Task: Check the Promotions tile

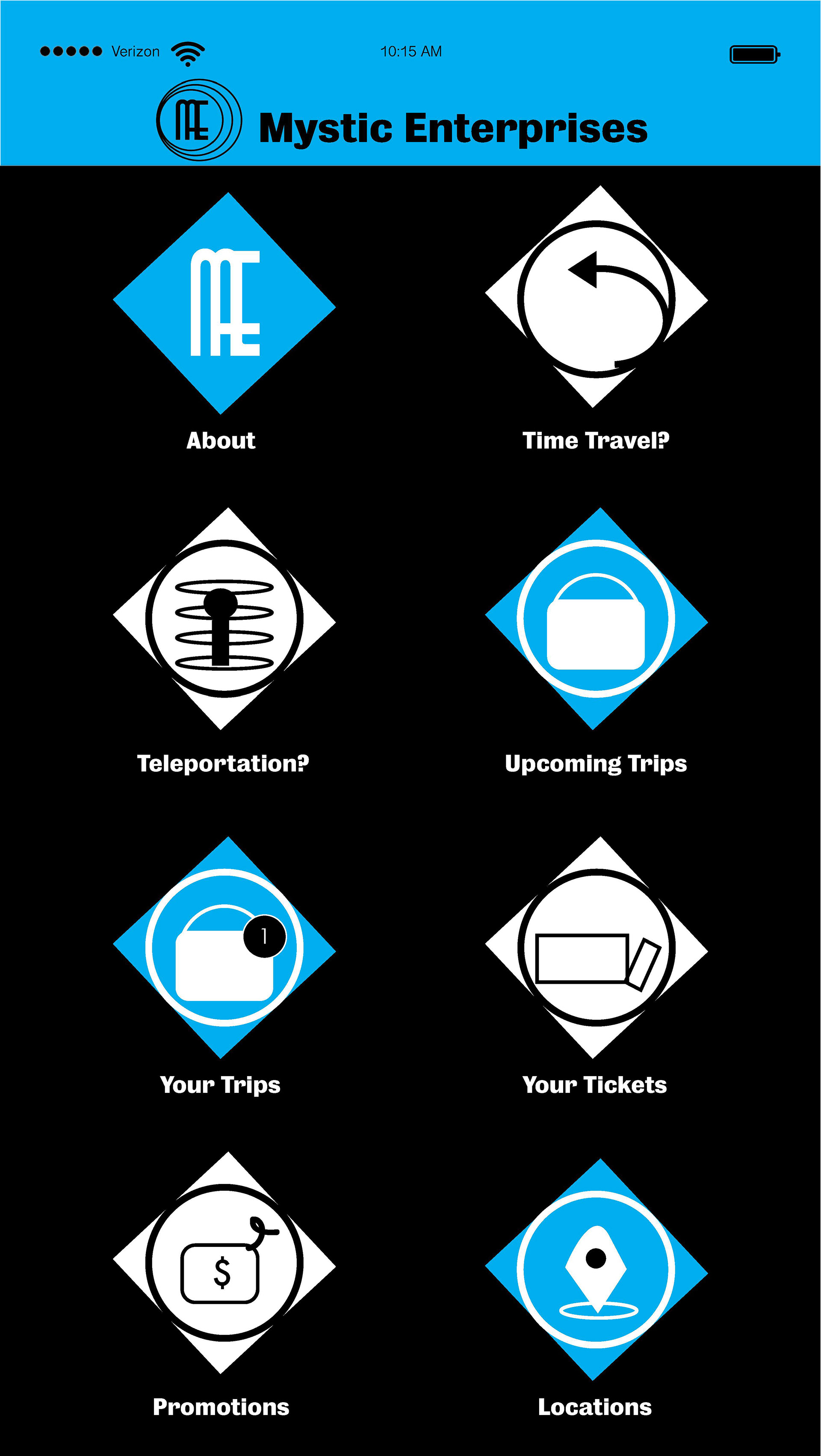Action: 224,1263
